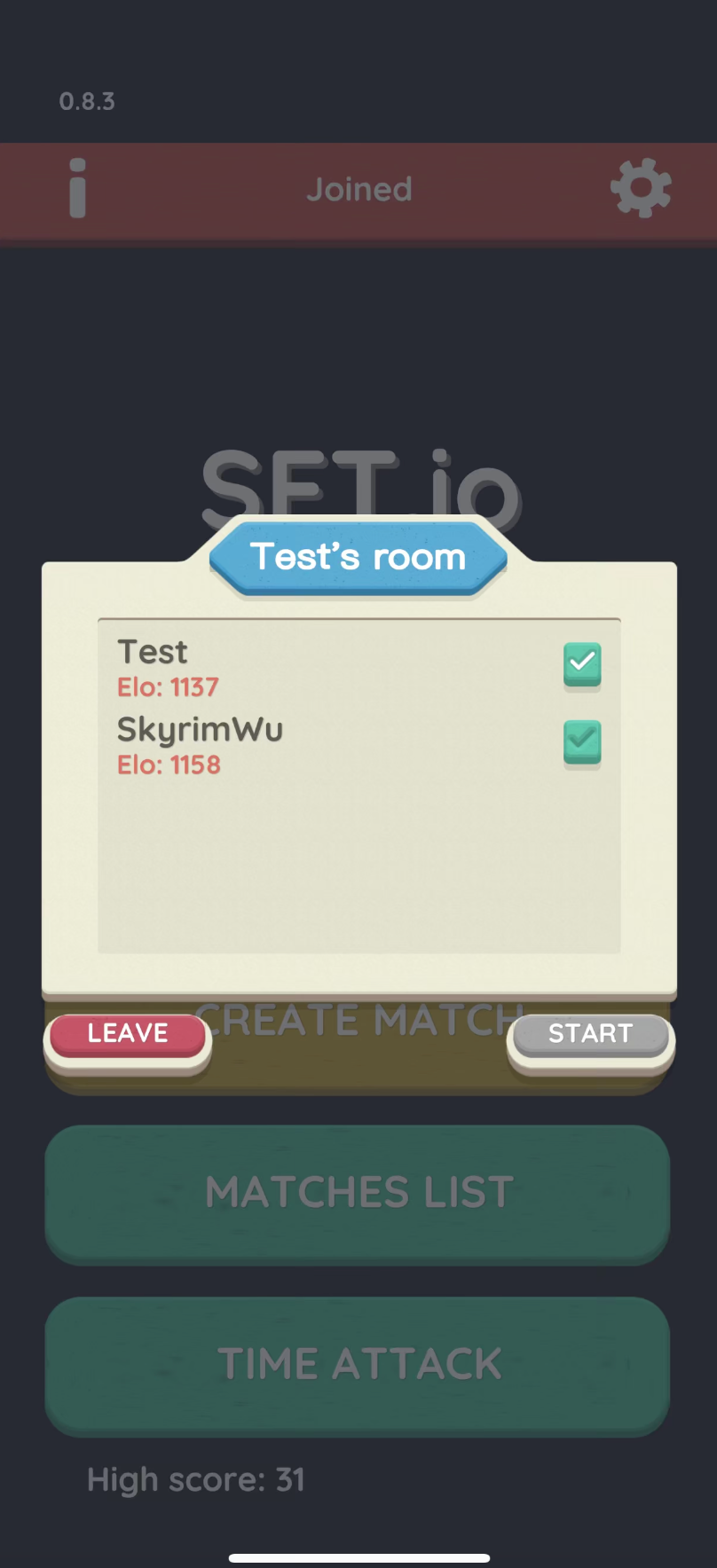Screen dimensions: 717x1568
Task: Open the Matches List
Action: click(x=358, y=1192)
